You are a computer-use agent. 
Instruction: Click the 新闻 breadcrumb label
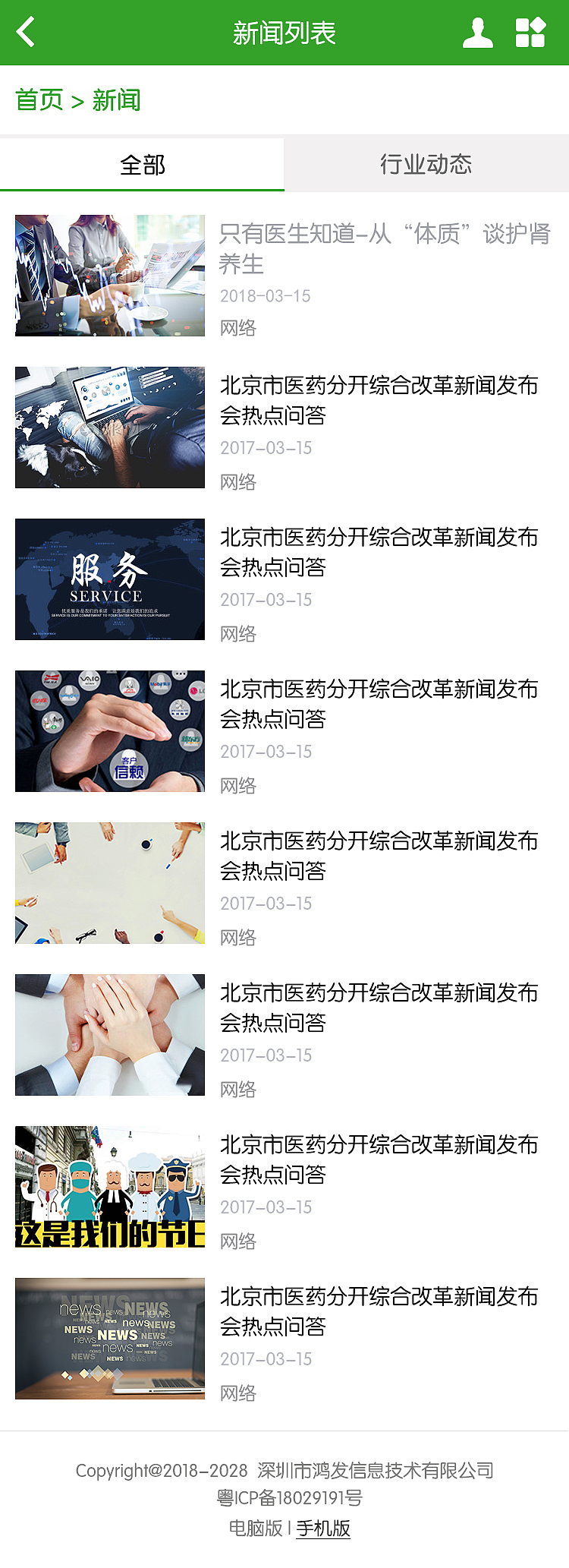[118, 99]
